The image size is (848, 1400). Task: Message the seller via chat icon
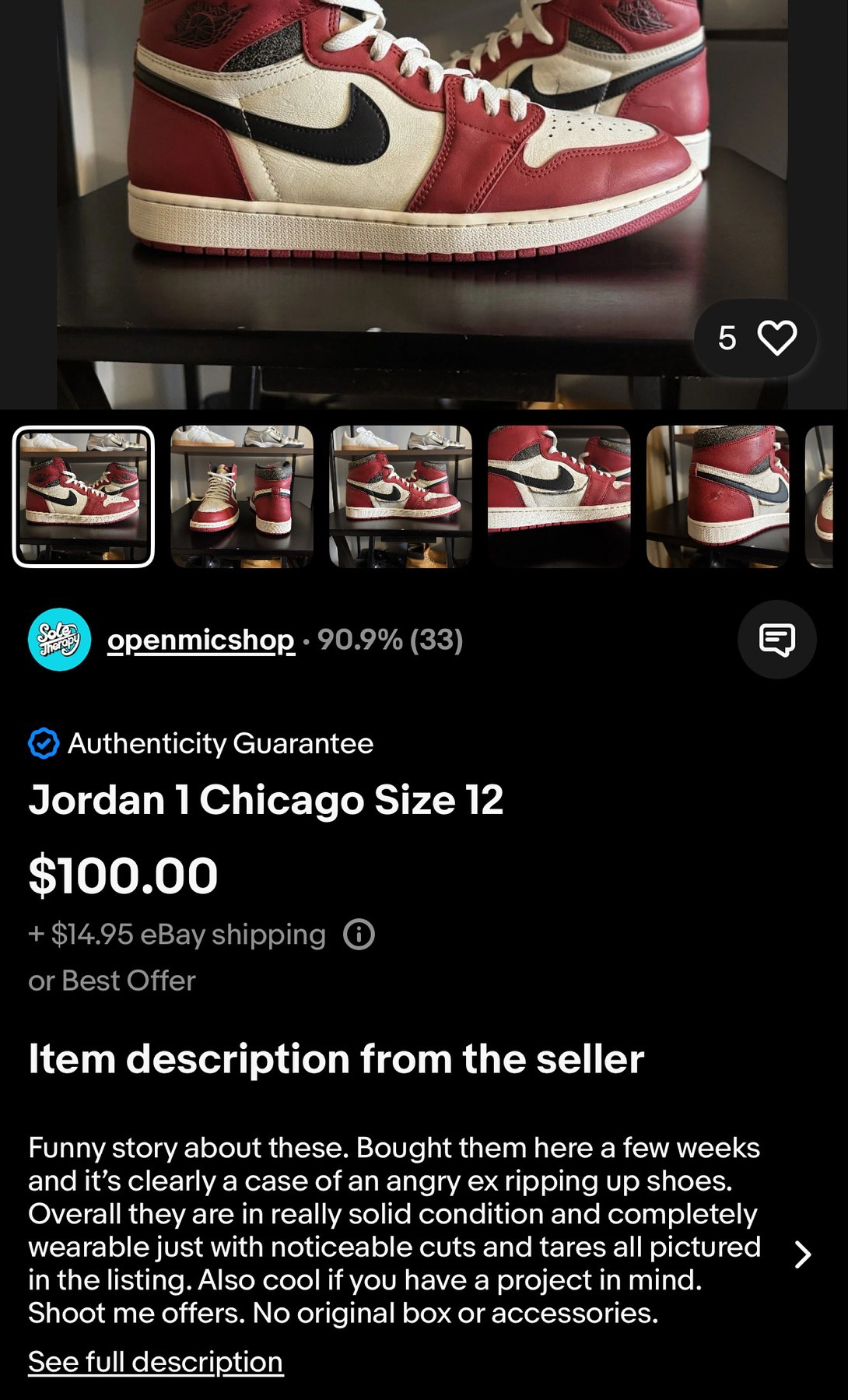click(x=776, y=640)
